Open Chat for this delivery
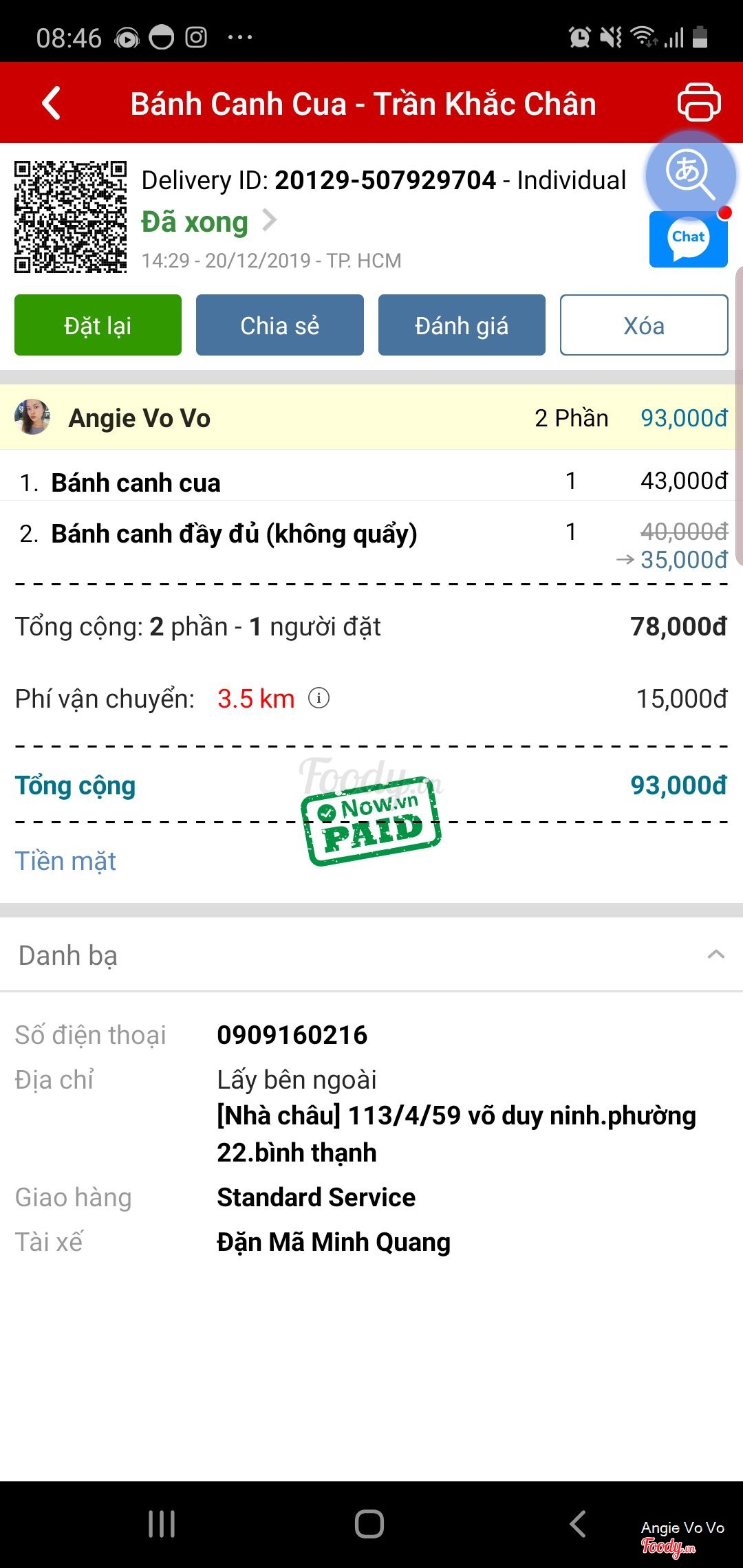The width and height of the screenshot is (743, 1568). [688, 240]
